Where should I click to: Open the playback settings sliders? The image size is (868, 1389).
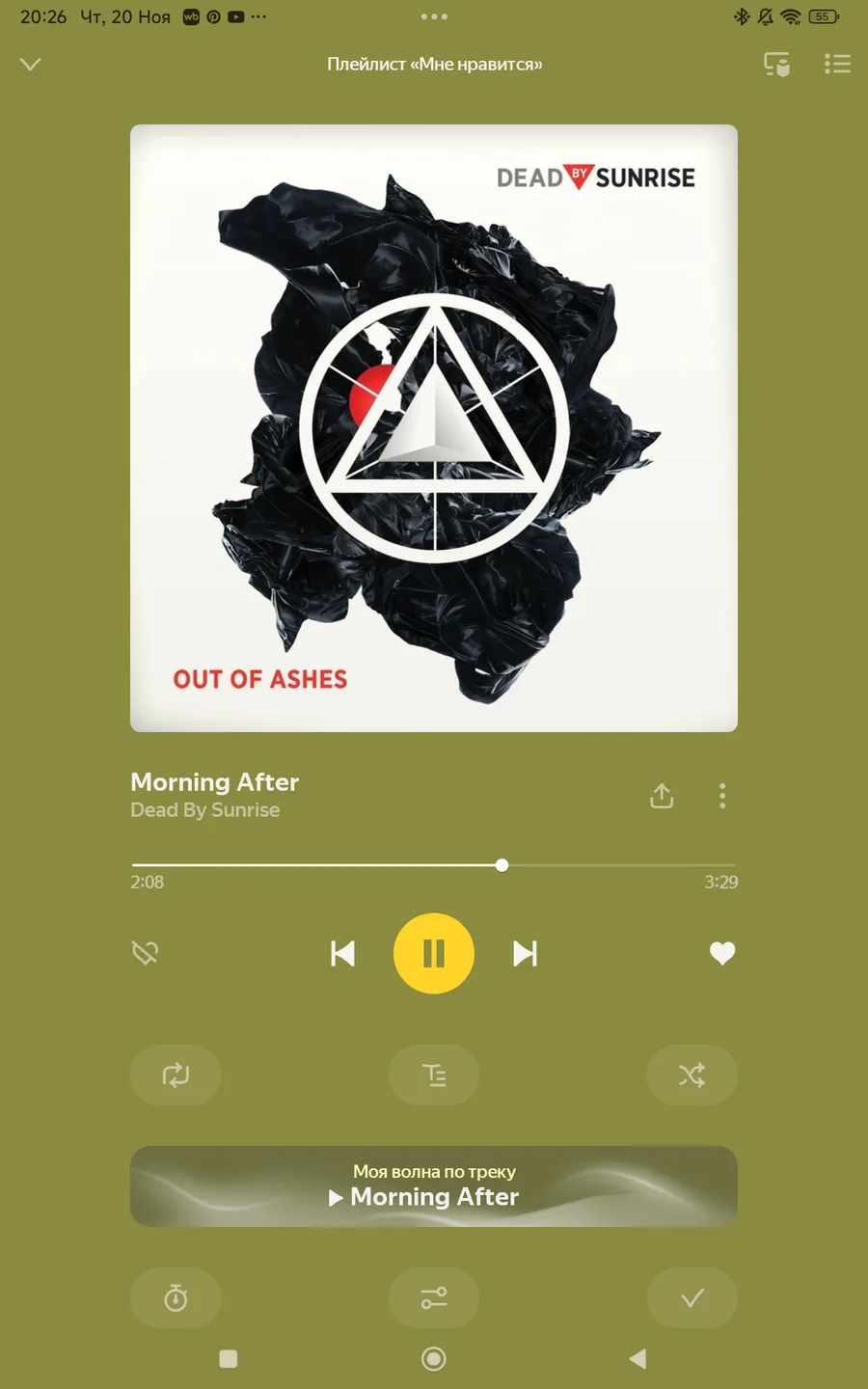(434, 1297)
